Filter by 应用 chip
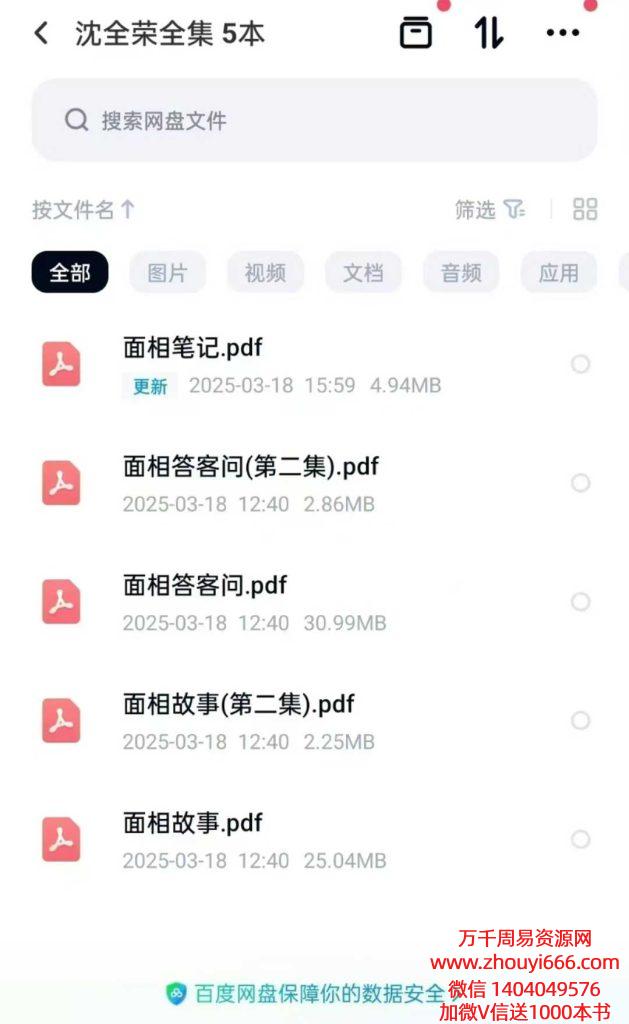629x1024 pixels. tap(558, 273)
